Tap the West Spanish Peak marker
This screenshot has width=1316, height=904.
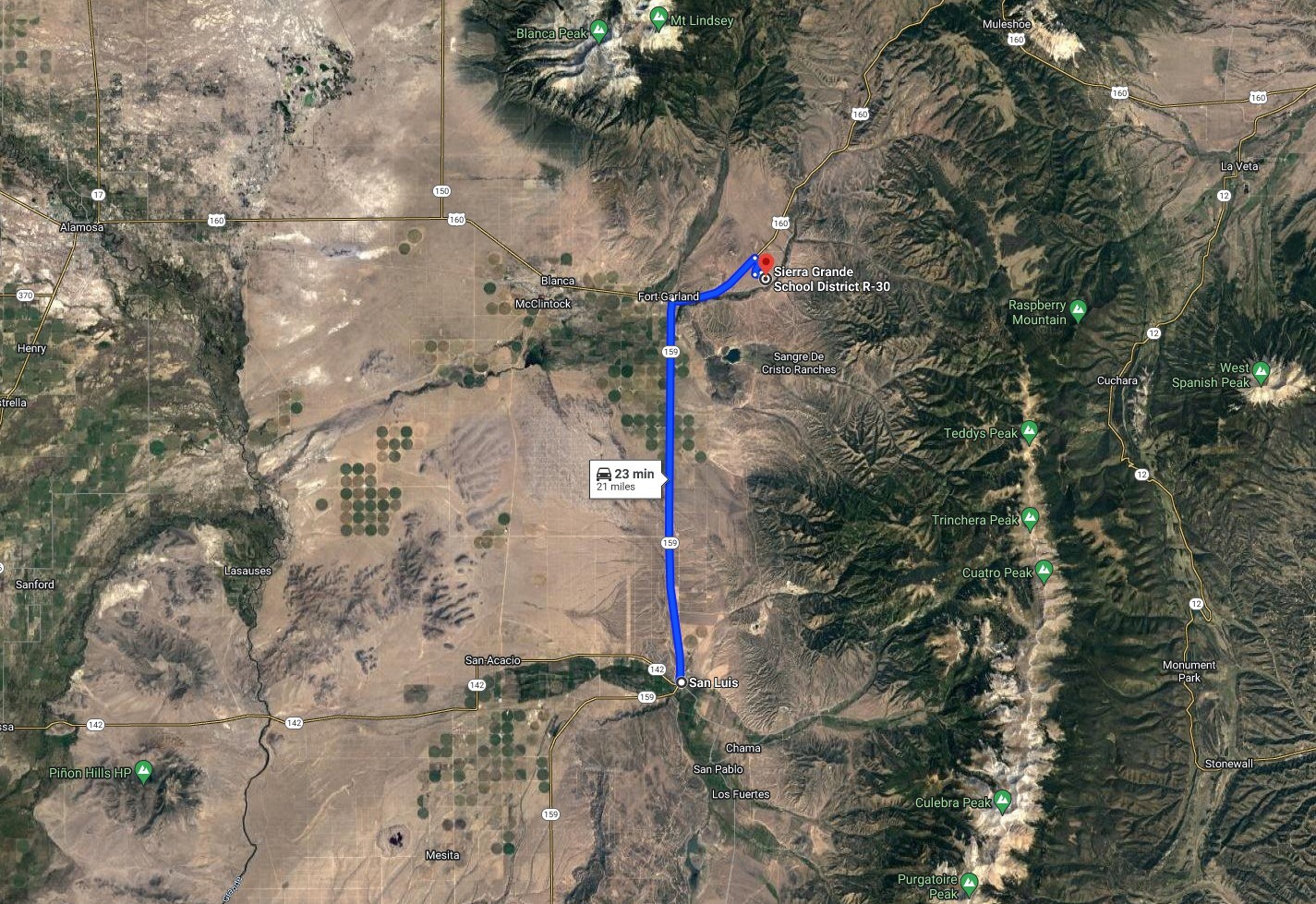pos(1261,374)
